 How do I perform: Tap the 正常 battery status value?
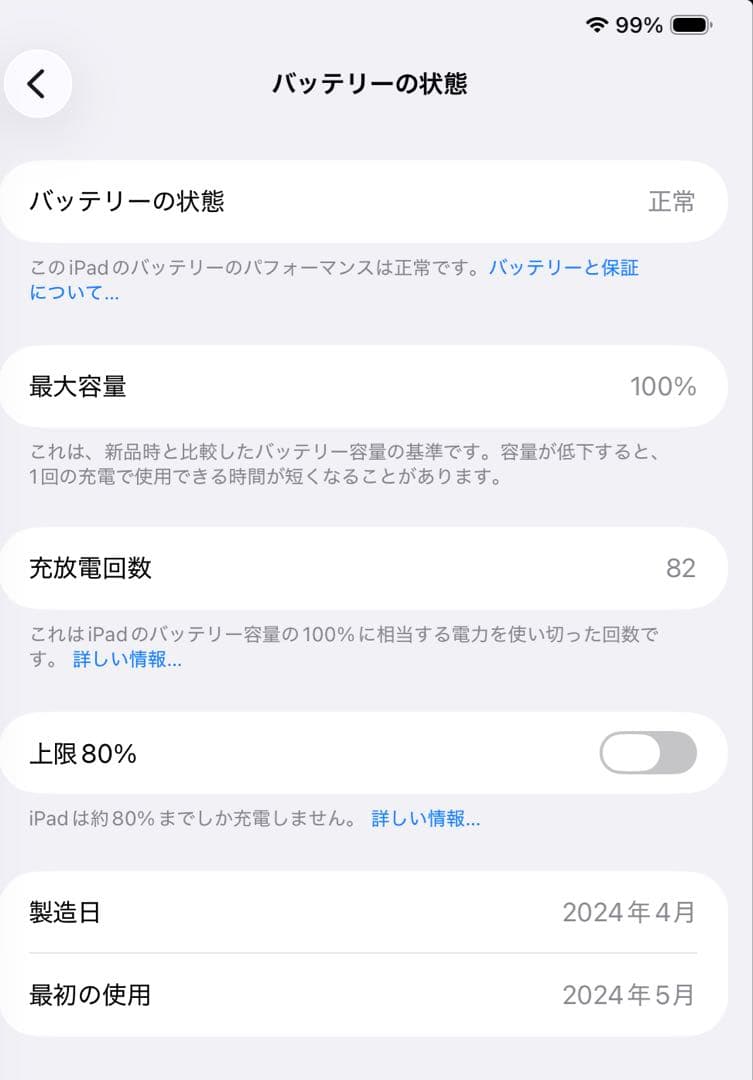tap(674, 201)
